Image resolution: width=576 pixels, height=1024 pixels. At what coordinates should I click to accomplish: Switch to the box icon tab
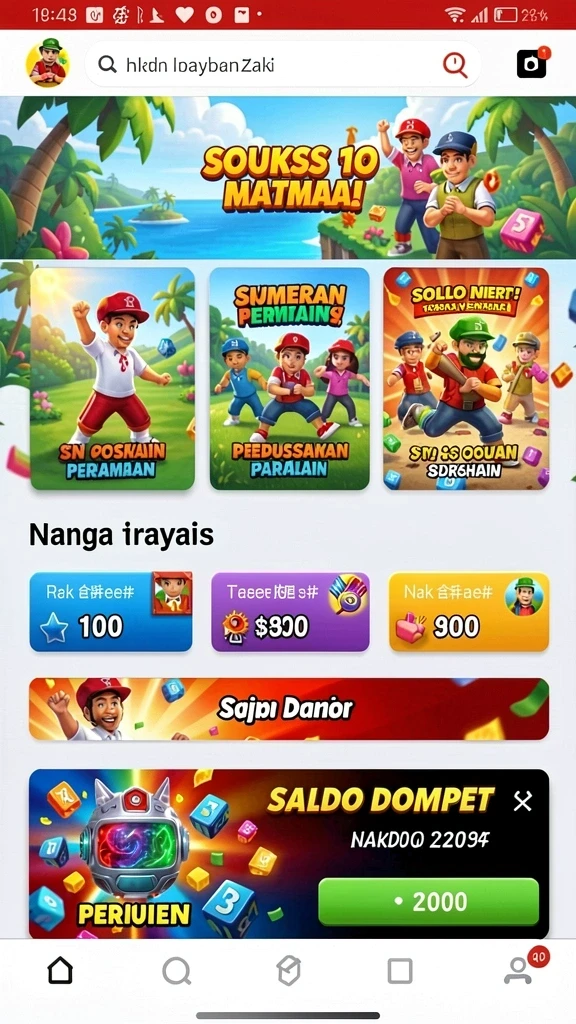(x=288, y=971)
